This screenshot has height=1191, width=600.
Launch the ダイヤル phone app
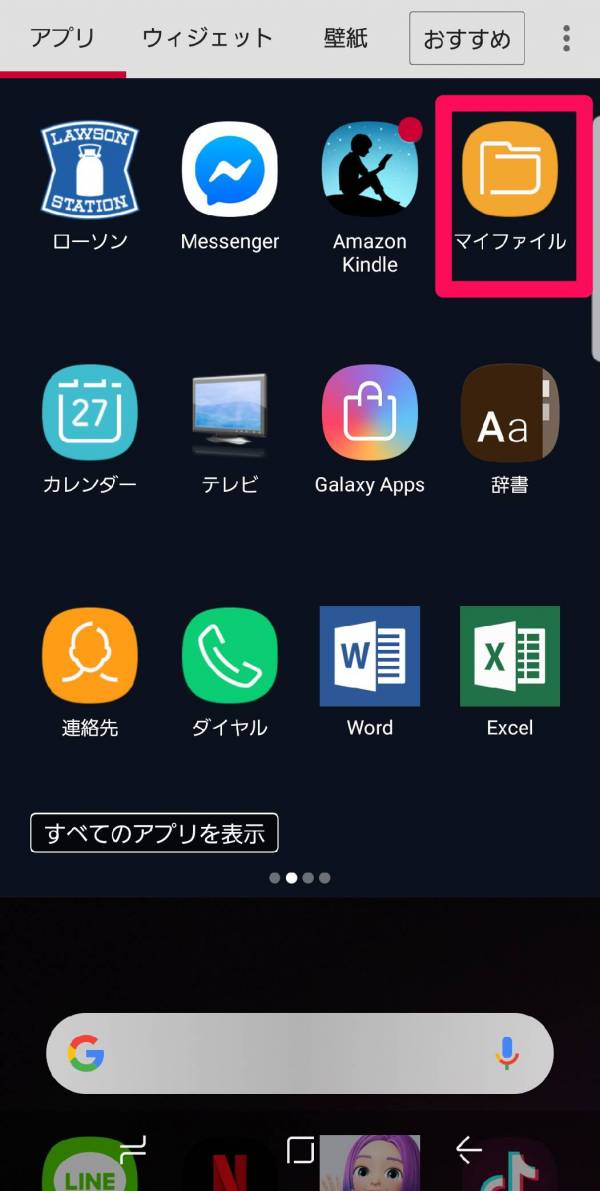coord(230,656)
